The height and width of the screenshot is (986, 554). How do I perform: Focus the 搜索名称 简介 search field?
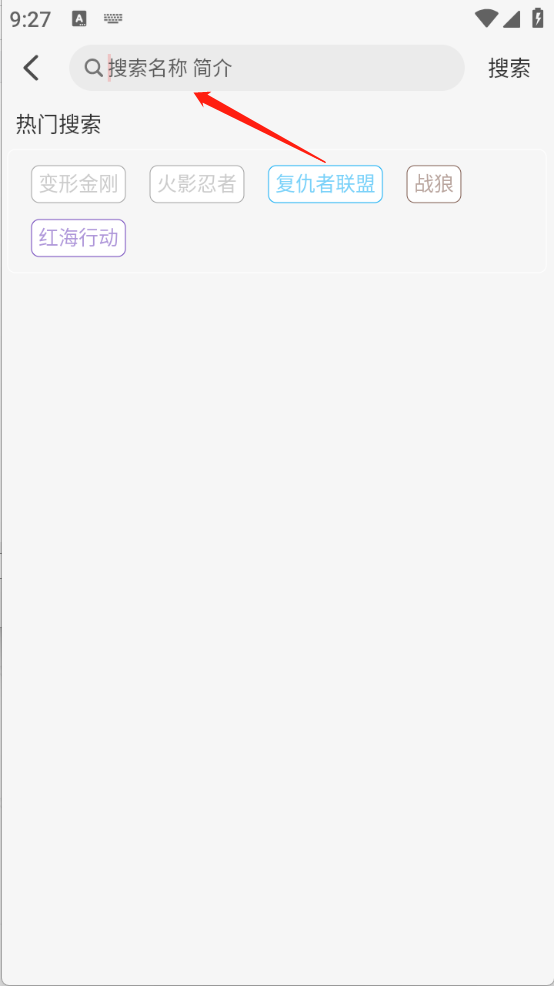(267, 68)
